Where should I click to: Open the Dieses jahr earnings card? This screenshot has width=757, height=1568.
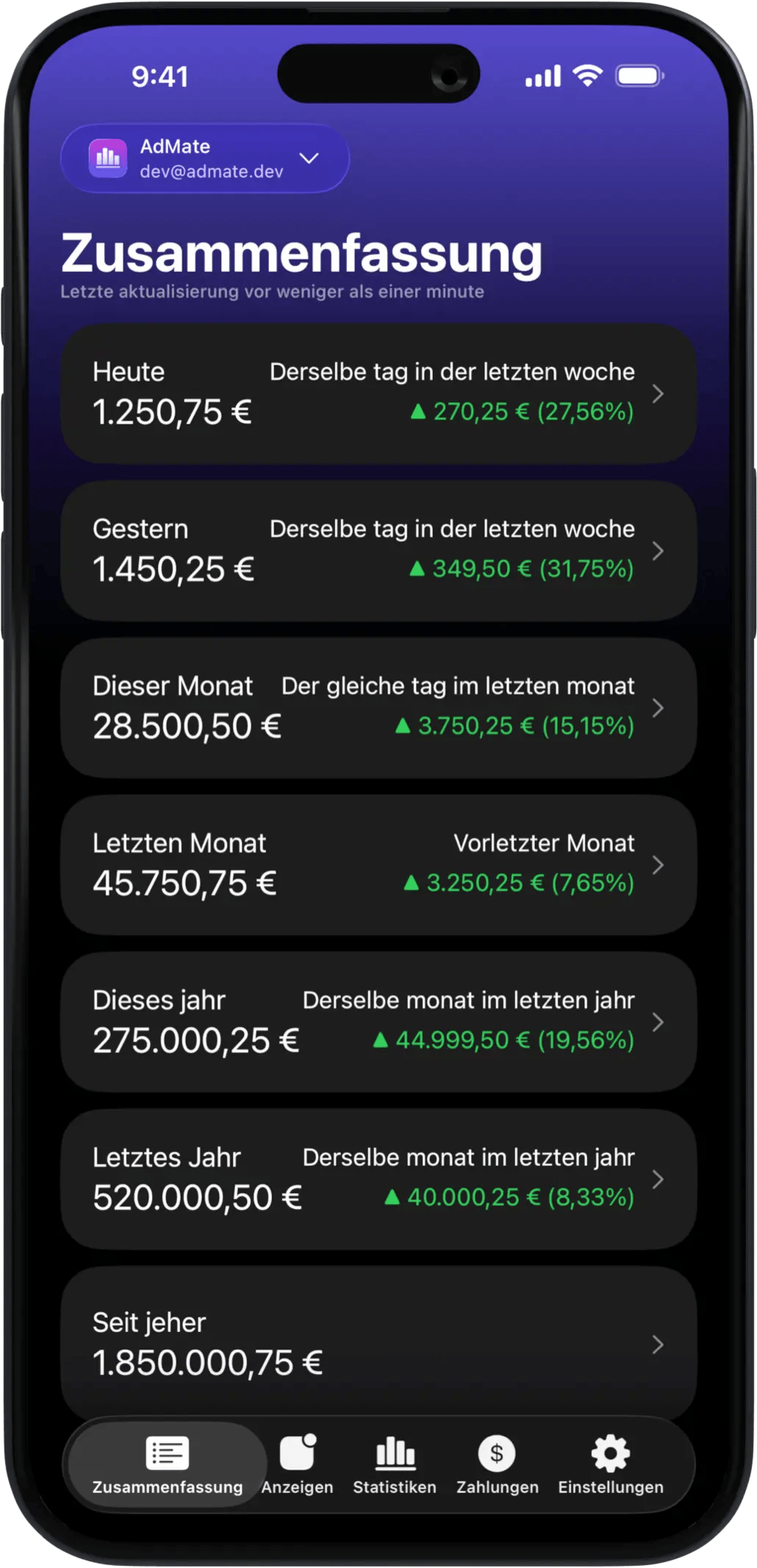point(378,1022)
